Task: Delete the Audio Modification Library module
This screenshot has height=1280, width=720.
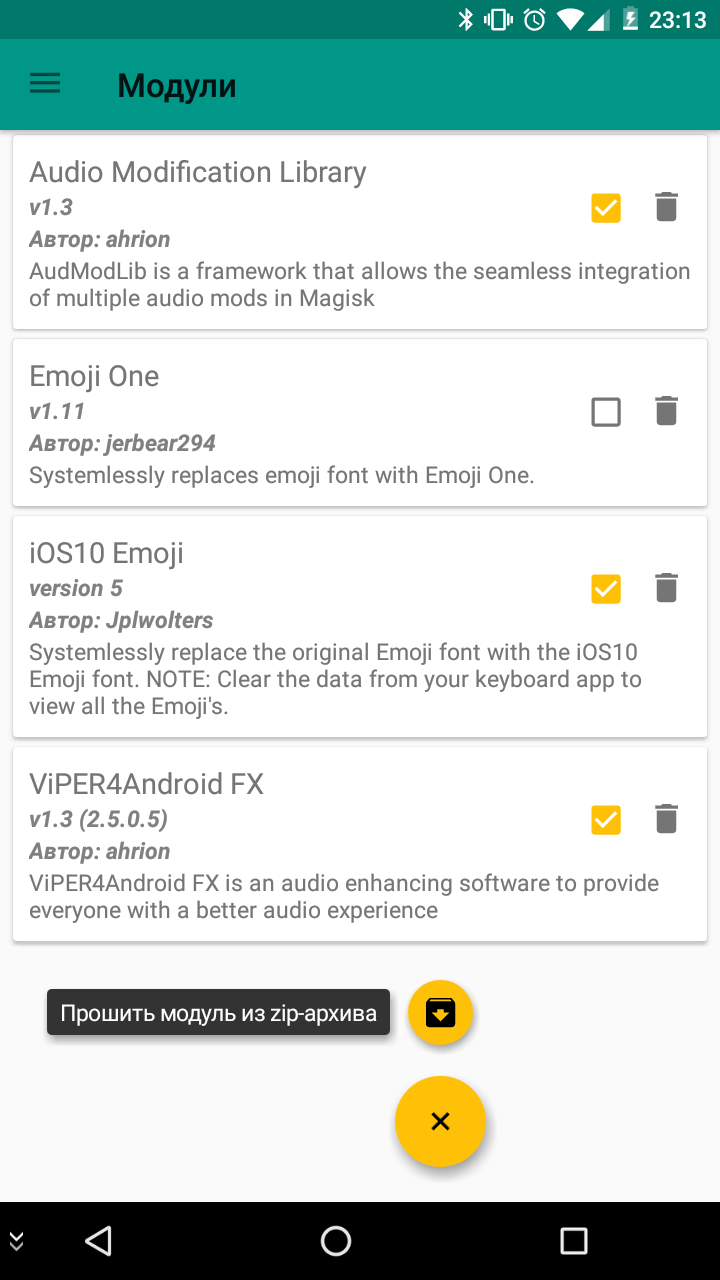Action: tap(666, 207)
